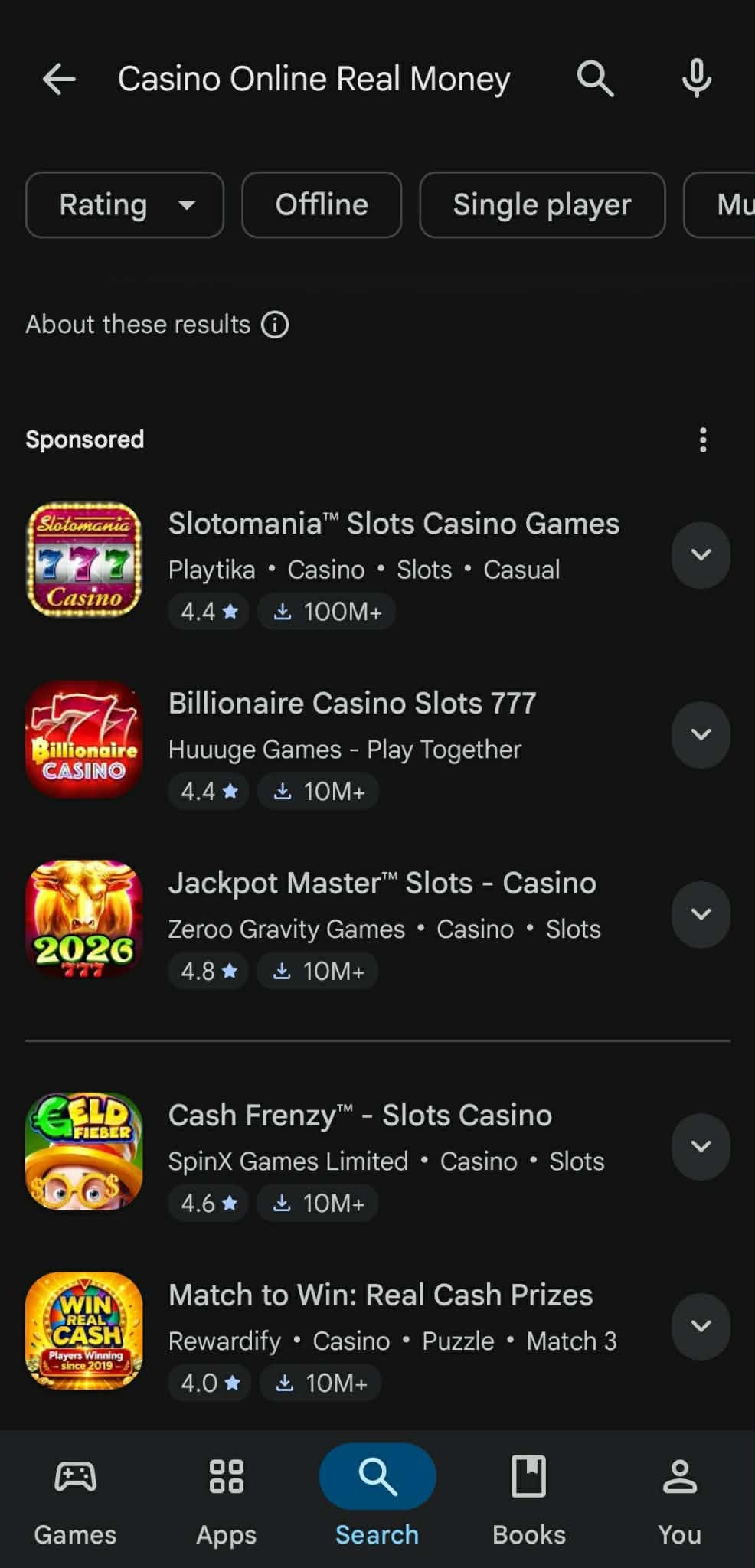
Task: Go back using the arrow icon
Action: click(59, 79)
